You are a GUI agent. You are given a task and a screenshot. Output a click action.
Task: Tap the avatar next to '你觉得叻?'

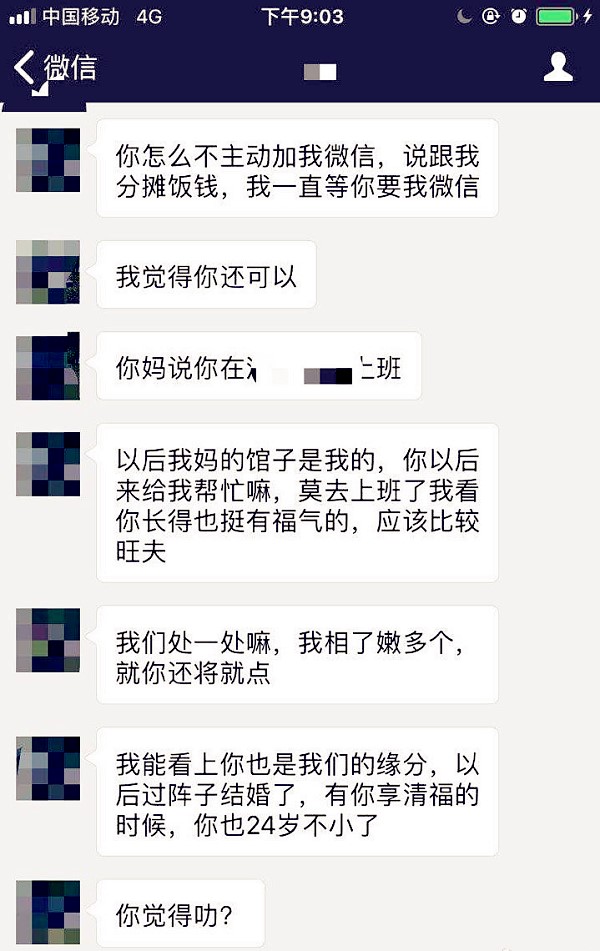(x=48, y=911)
